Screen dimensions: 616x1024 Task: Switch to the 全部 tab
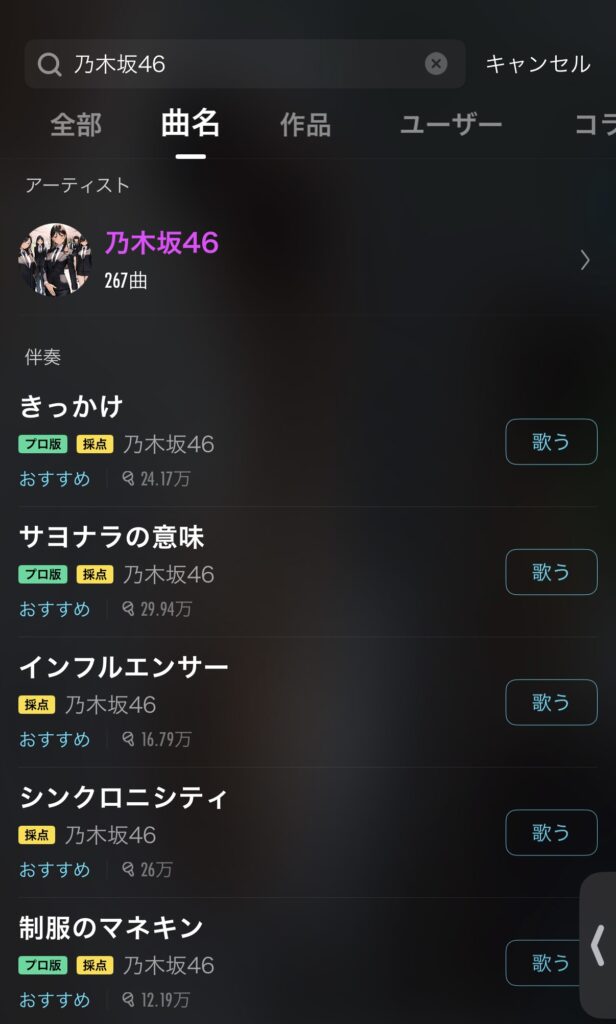coord(76,125)
